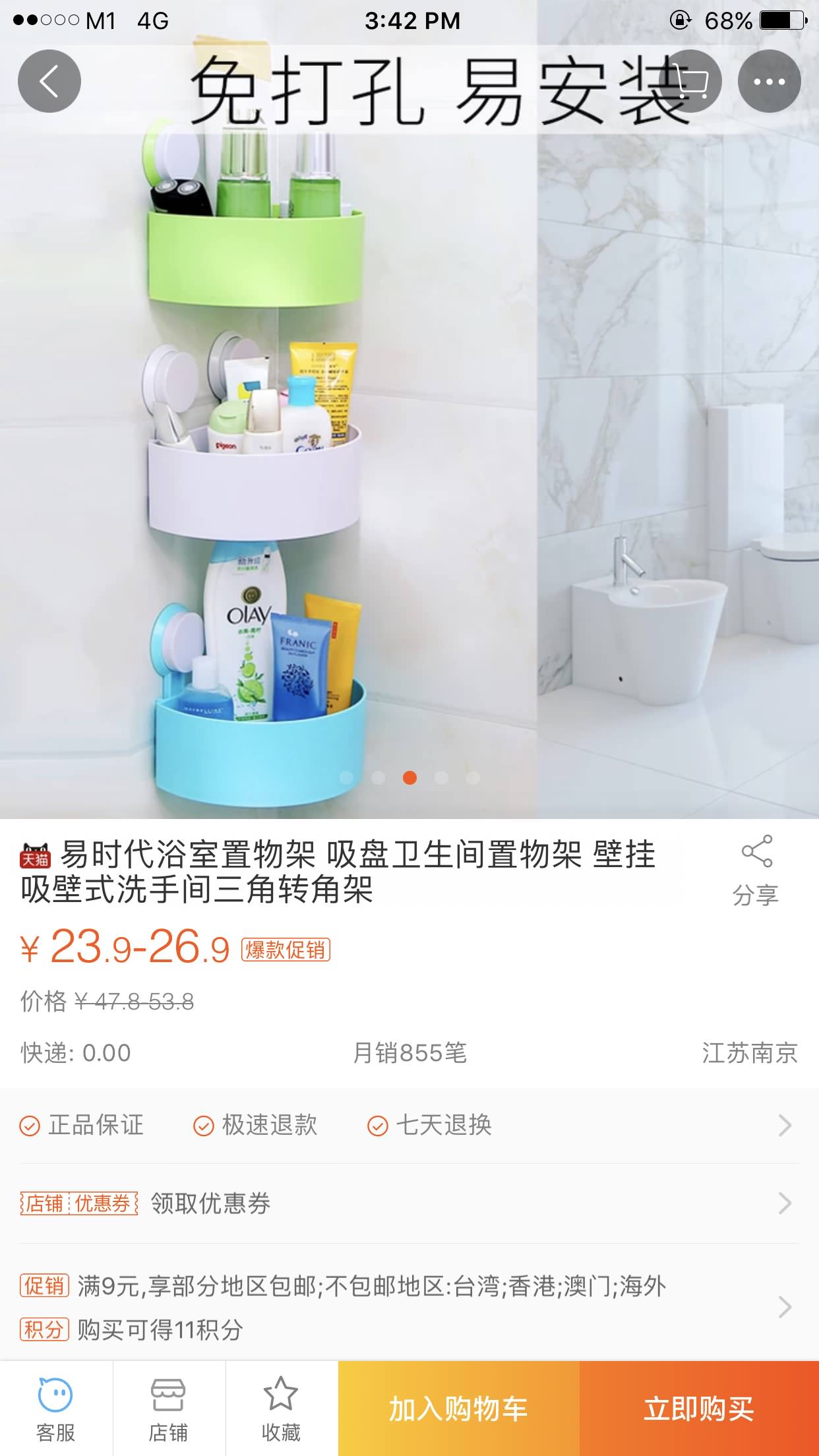Image resolution: width=819 pixels, height=1456 pixels.
Task: Go back using the arrow button
Action: click(49, 81)
